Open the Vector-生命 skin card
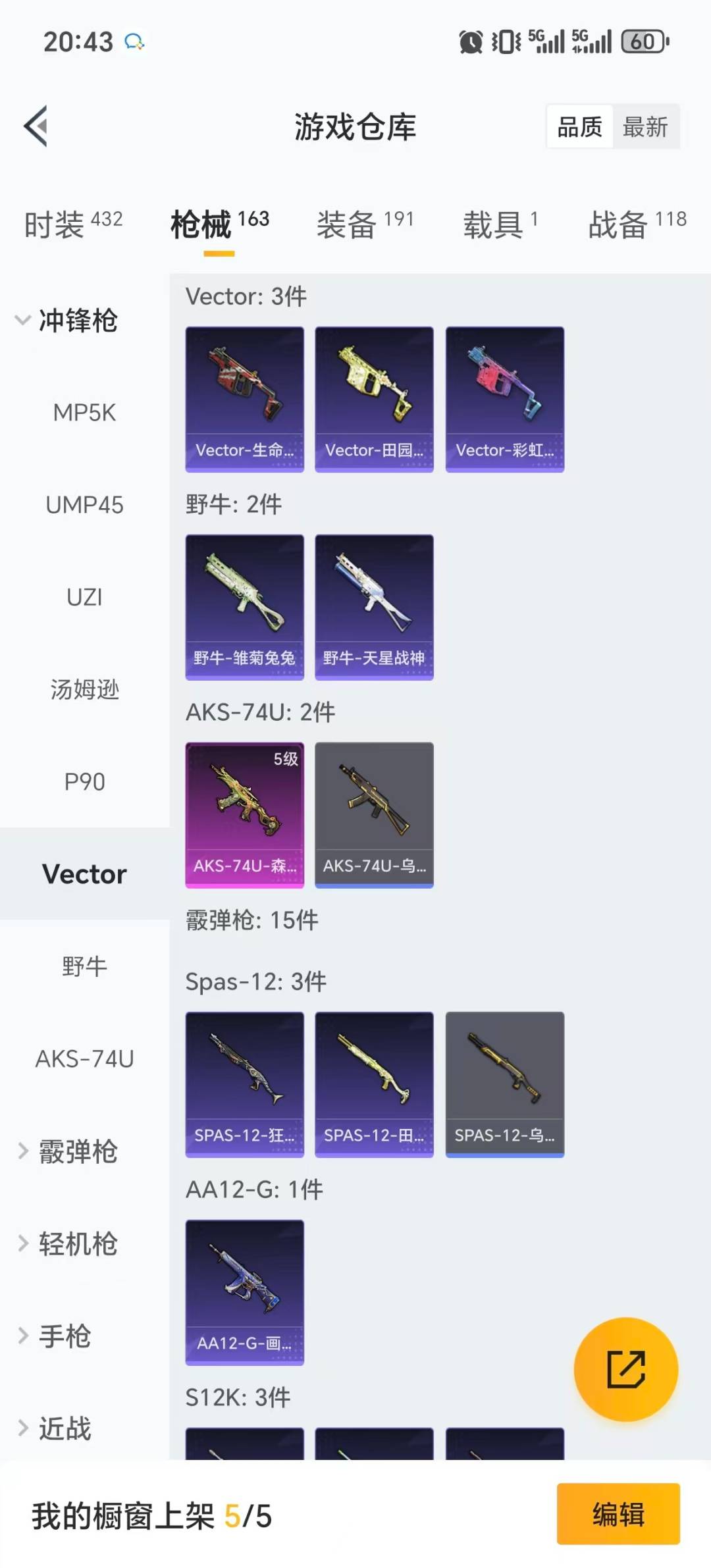This screenshot has width=711, height=1568. click(244, 399)
